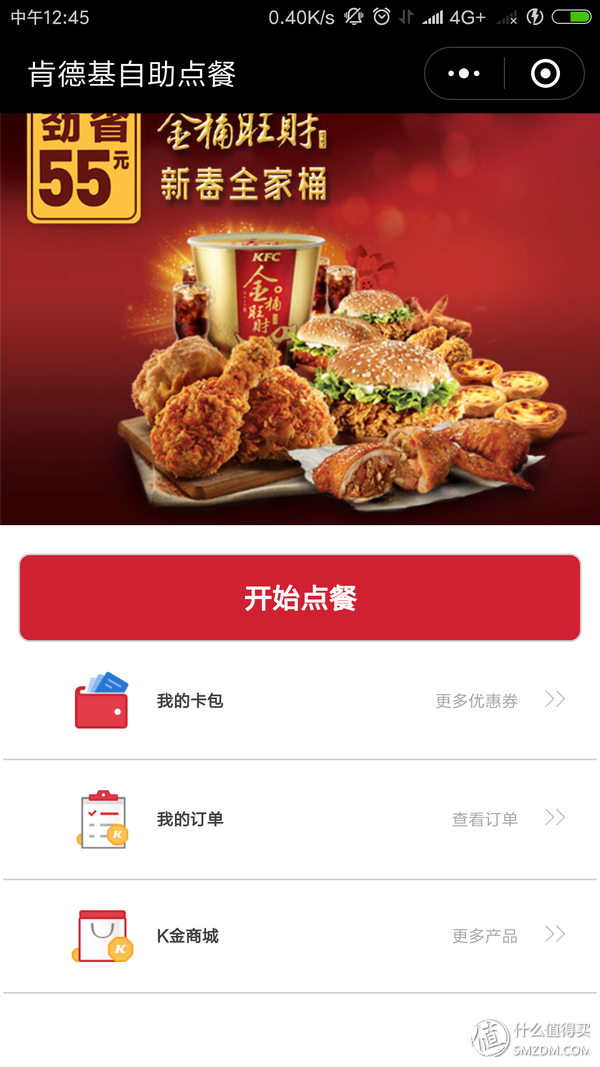Open K金商城 for more products
Screen dimensions: 600x1067
(x=300, y=936)
